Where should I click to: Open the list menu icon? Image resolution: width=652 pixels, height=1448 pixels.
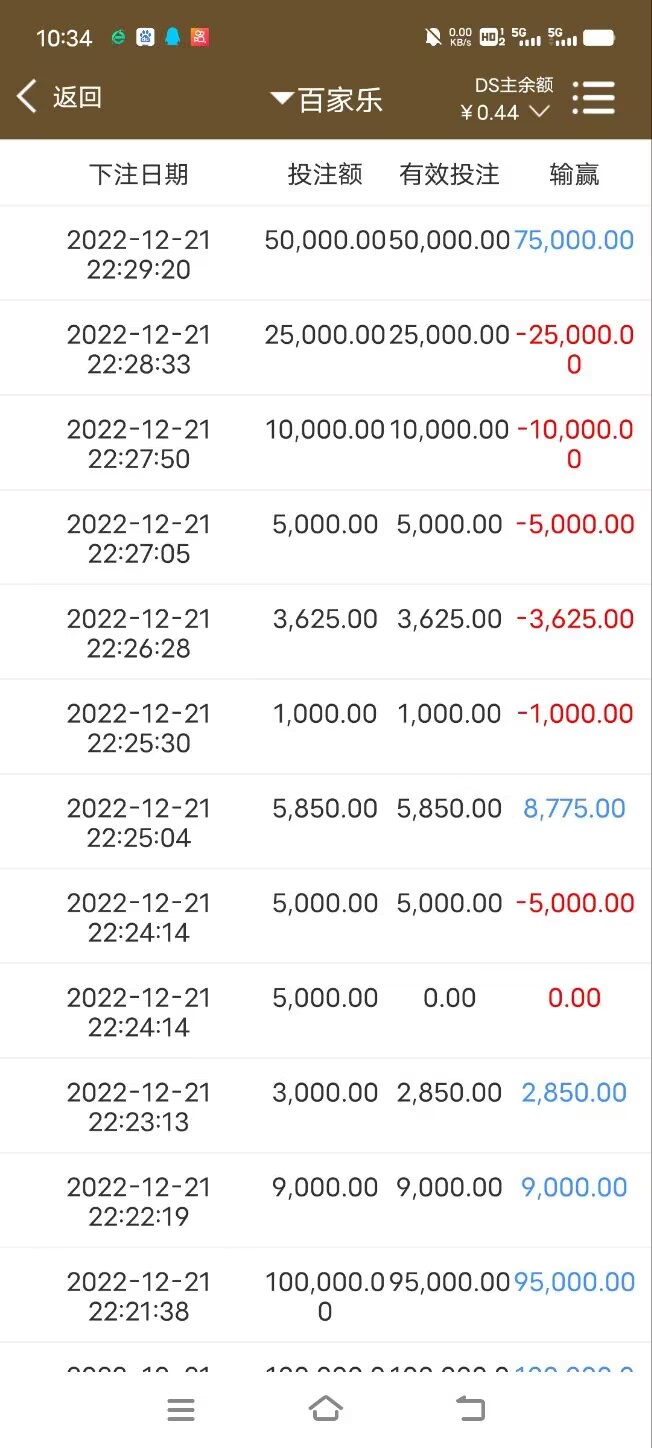coord(594,98)
